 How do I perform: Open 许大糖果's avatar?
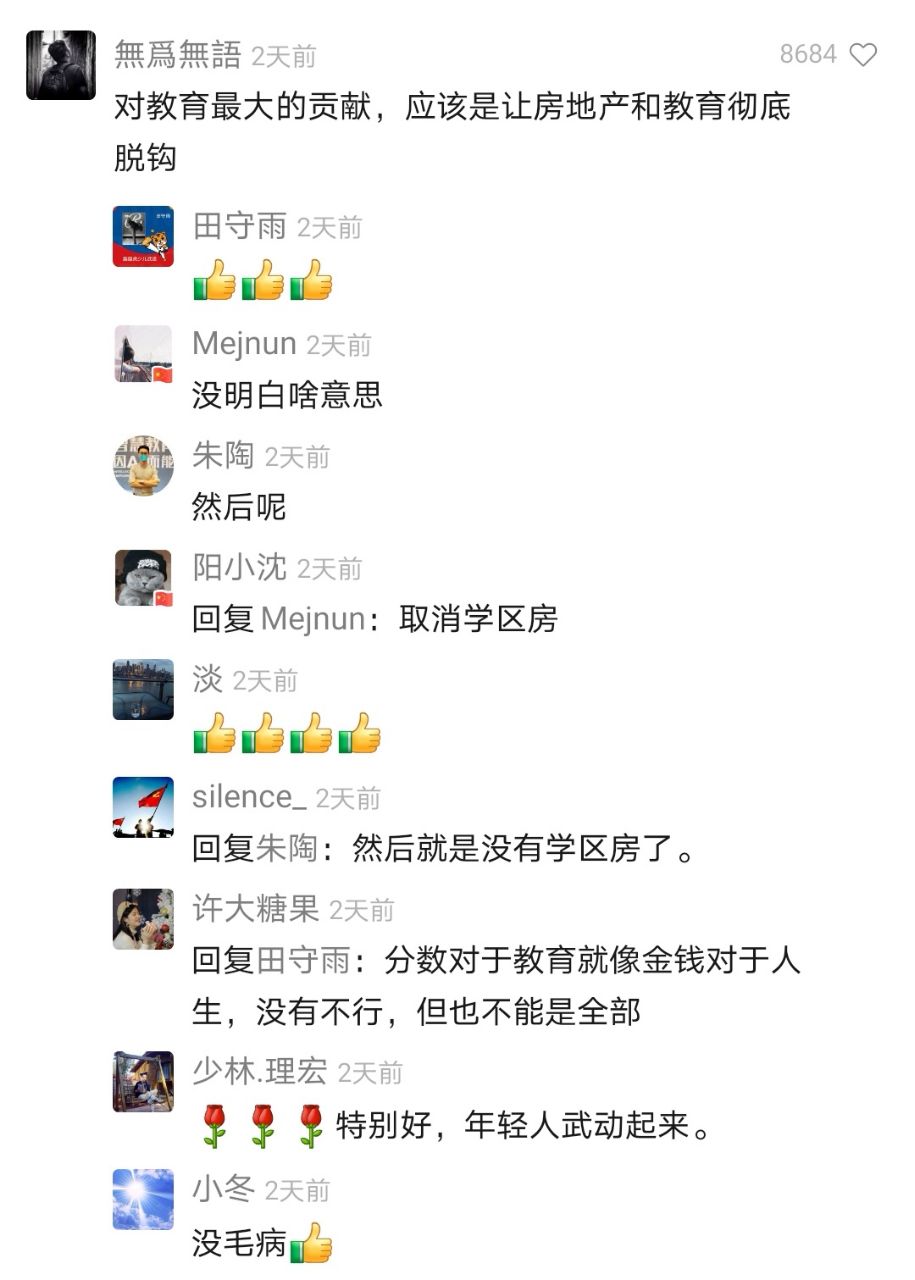143,919
